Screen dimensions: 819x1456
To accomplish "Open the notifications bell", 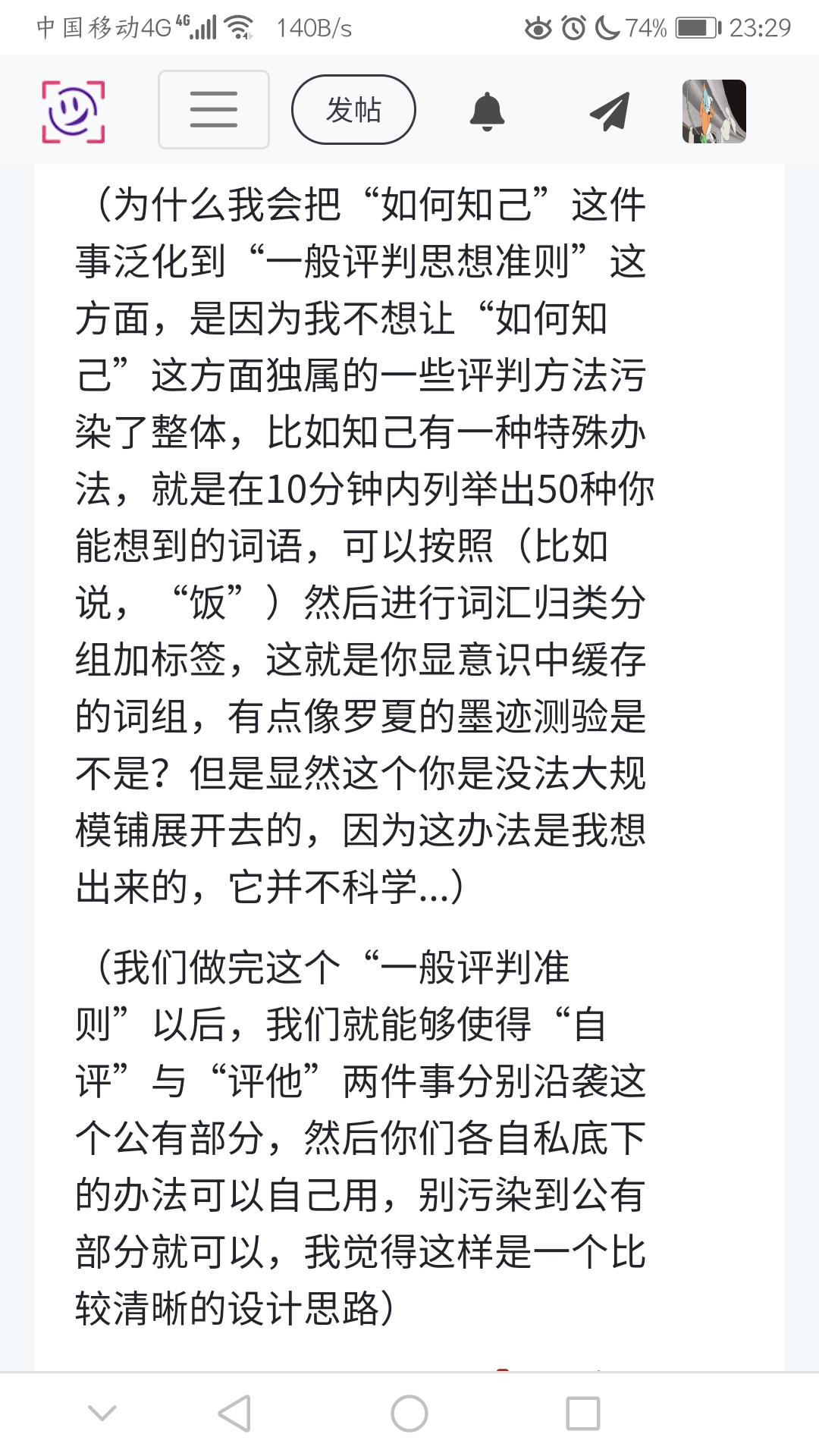I will (x=487, y=111).
